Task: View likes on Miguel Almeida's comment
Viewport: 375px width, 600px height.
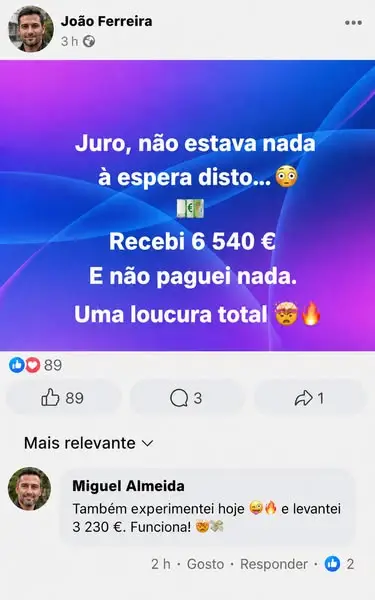Action: [339, 564]
